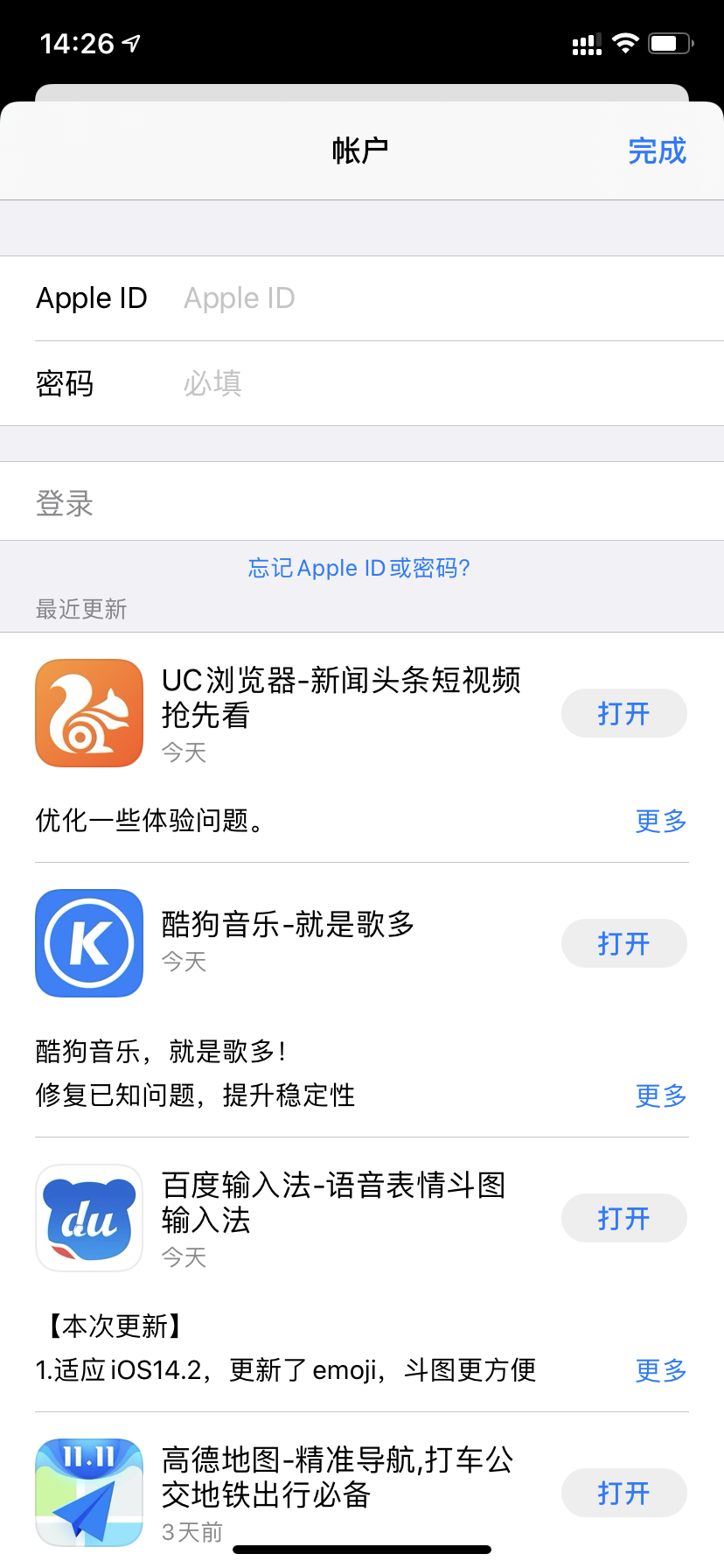Tap 打开 next to 百度输入法
Screen dimensions: 724x1568
click(623, 1218)
